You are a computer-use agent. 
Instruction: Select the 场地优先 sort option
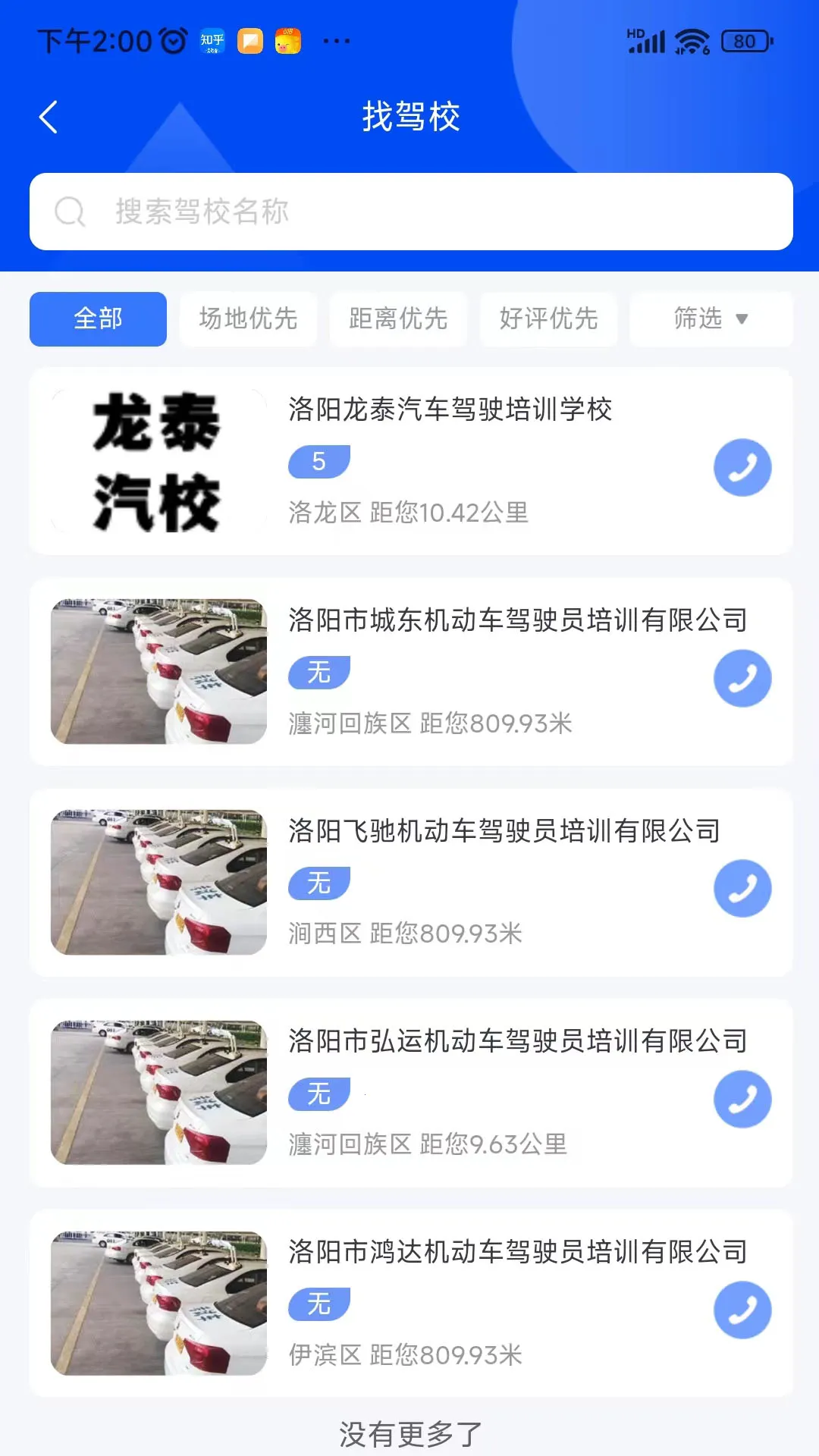(x=248, y=319)
